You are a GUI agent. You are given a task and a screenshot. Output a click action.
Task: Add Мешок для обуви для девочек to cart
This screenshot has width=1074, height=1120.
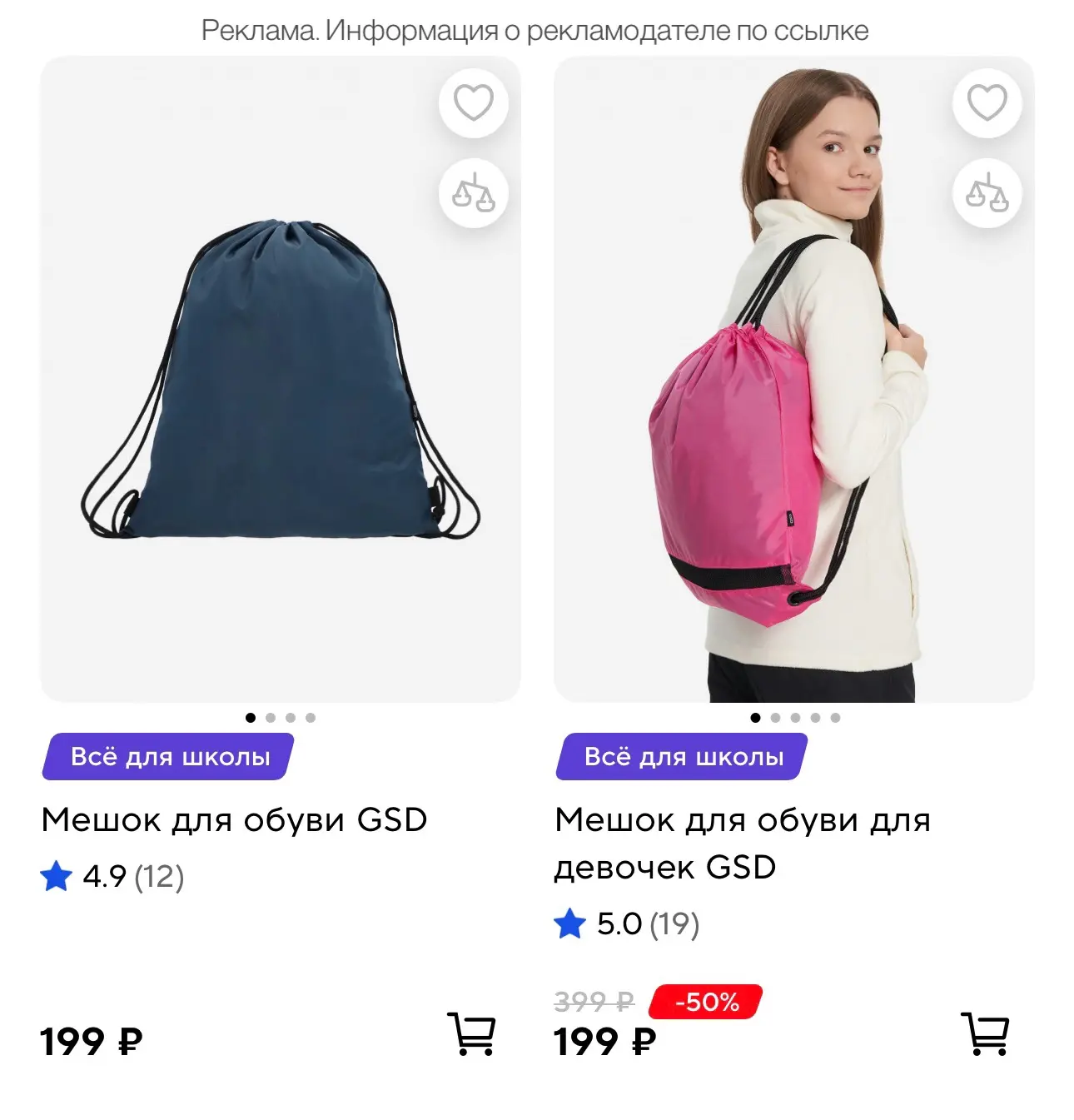[986, 1034]
